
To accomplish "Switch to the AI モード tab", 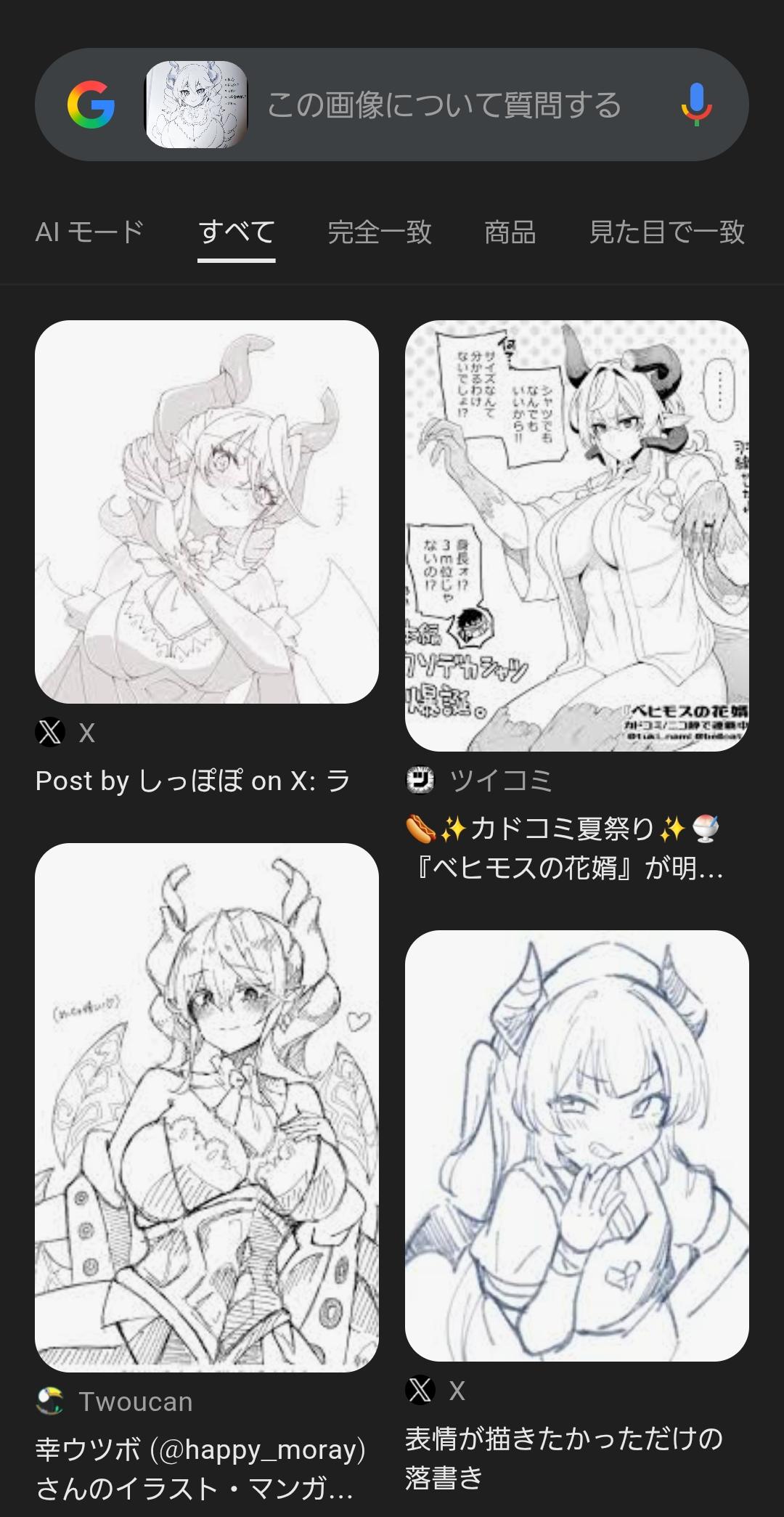I will tap(89, 232).
